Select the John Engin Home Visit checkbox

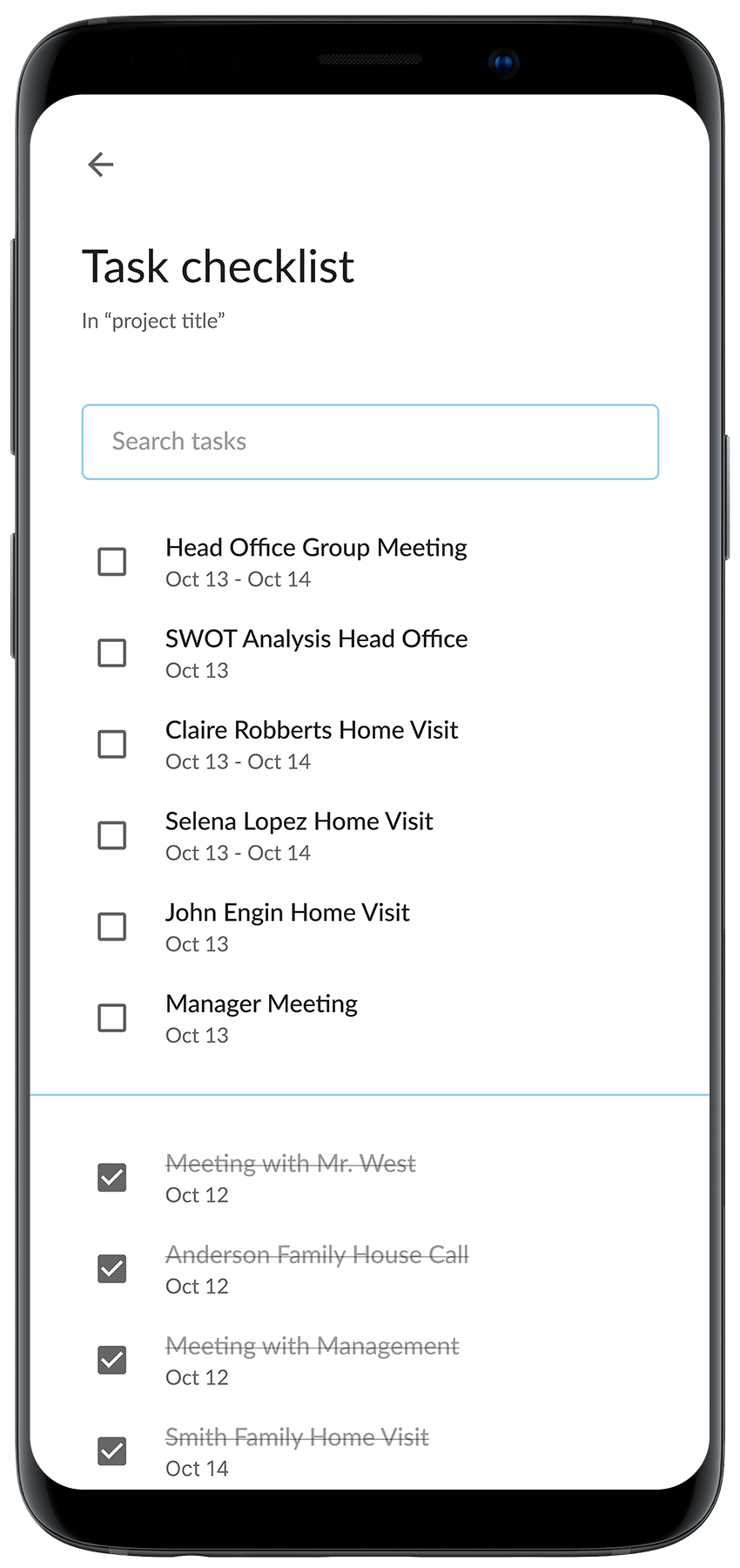click(x=112, y=927)
